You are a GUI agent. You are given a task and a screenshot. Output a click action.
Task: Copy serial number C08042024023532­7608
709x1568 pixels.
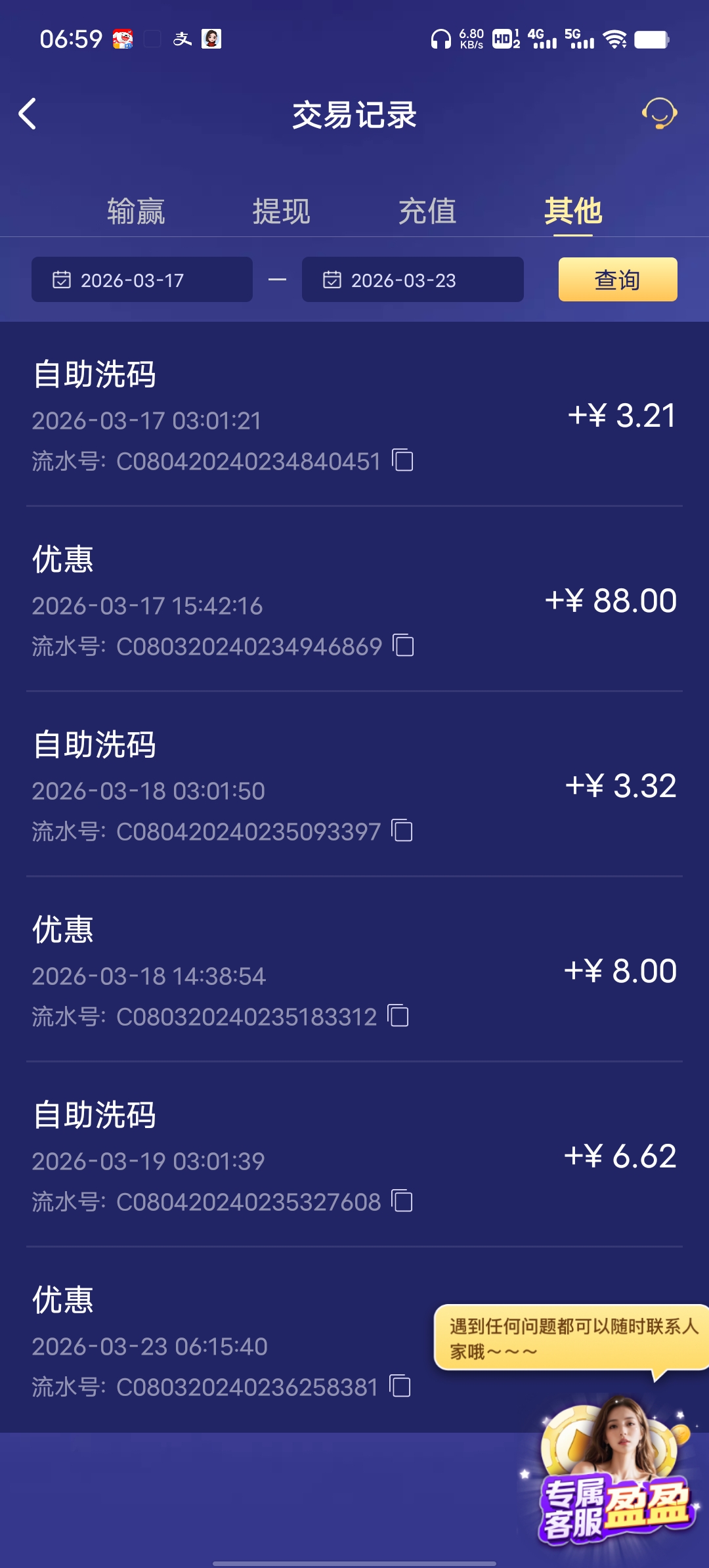click(x=402, y=1201)
